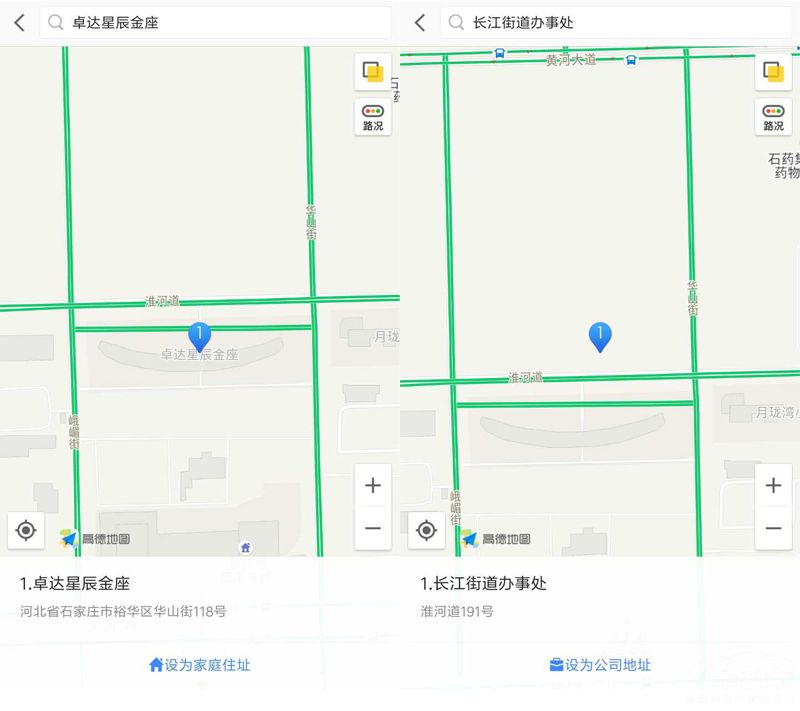The image size is (800, 711).
Task: Locate my position on 卓达星辰金座 map
Action: point(26,530)
